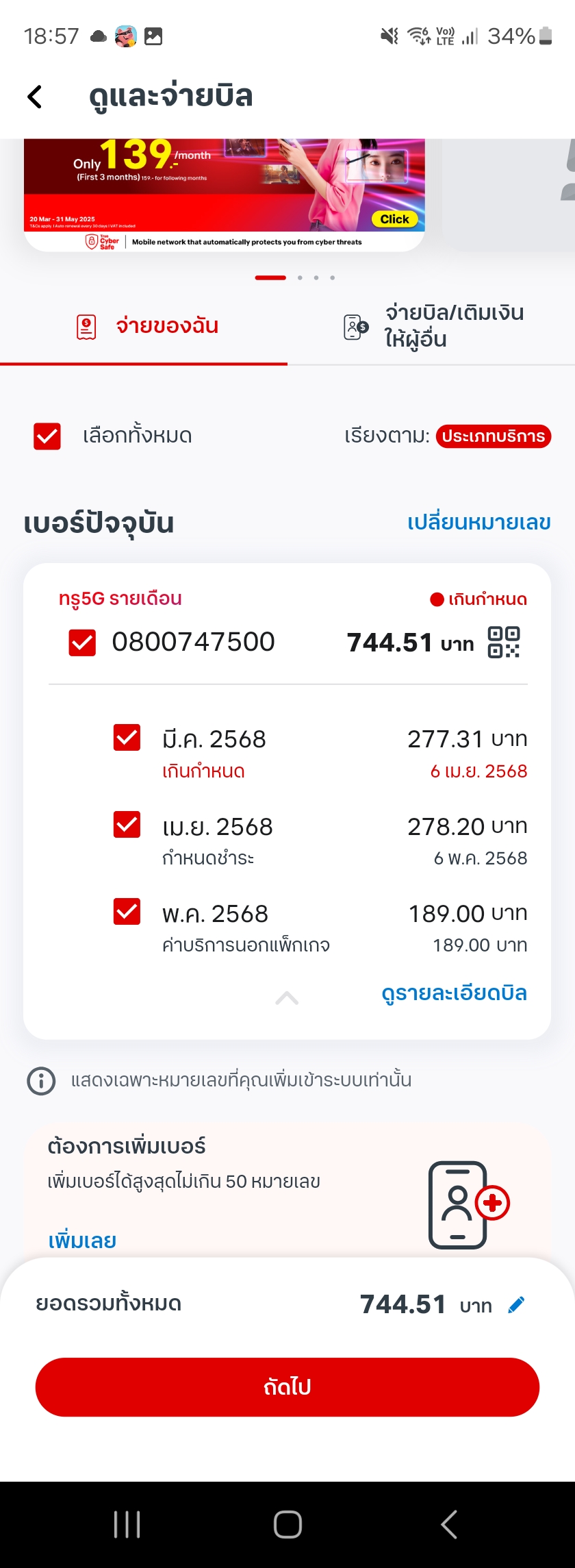
Task: Go back from ดูและจ่ายบิล page
Action: tap(35, 97)
